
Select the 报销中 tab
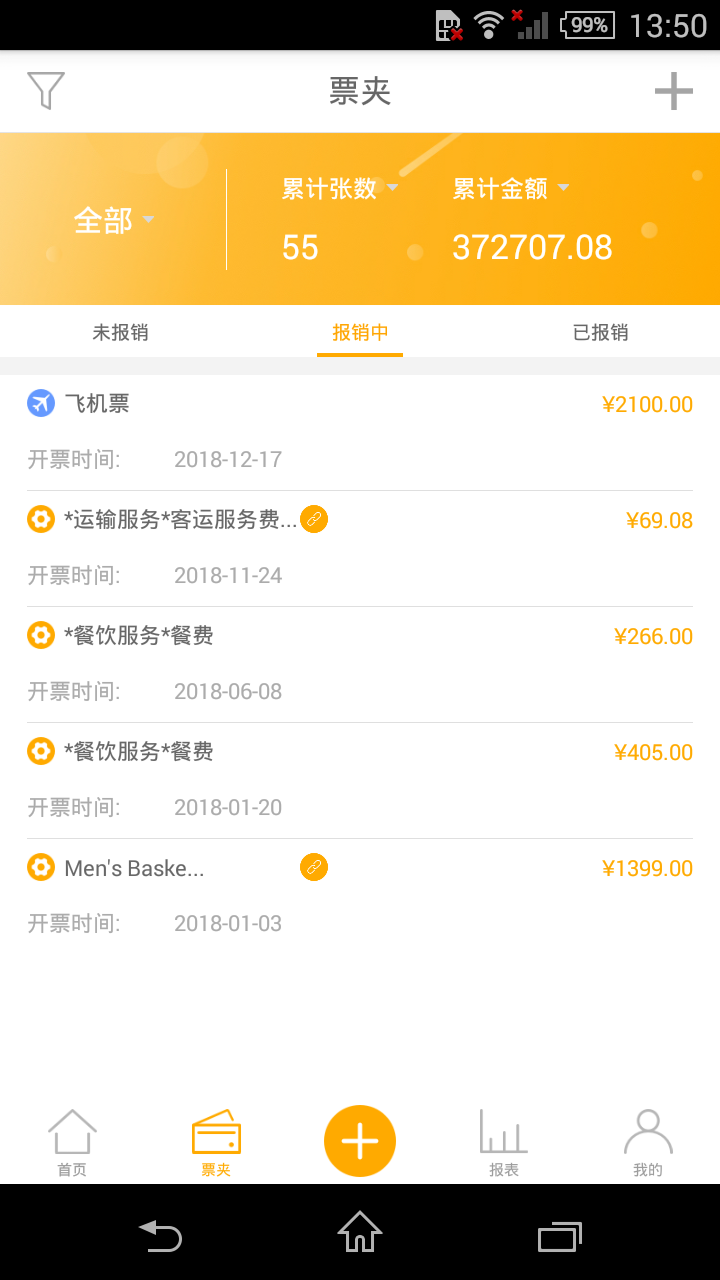click(360, 332)
